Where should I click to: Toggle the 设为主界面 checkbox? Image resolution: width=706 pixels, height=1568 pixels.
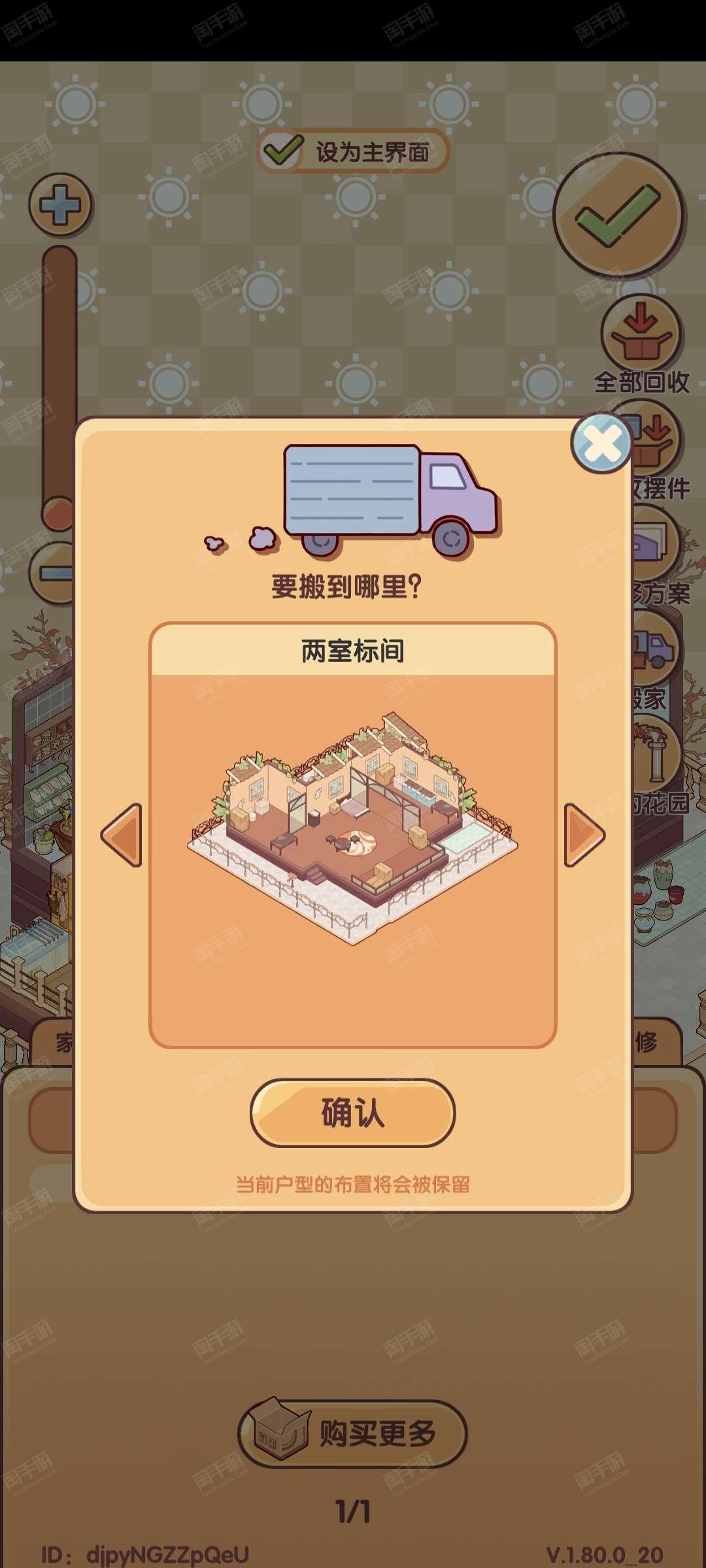click(x=352, y=152)
